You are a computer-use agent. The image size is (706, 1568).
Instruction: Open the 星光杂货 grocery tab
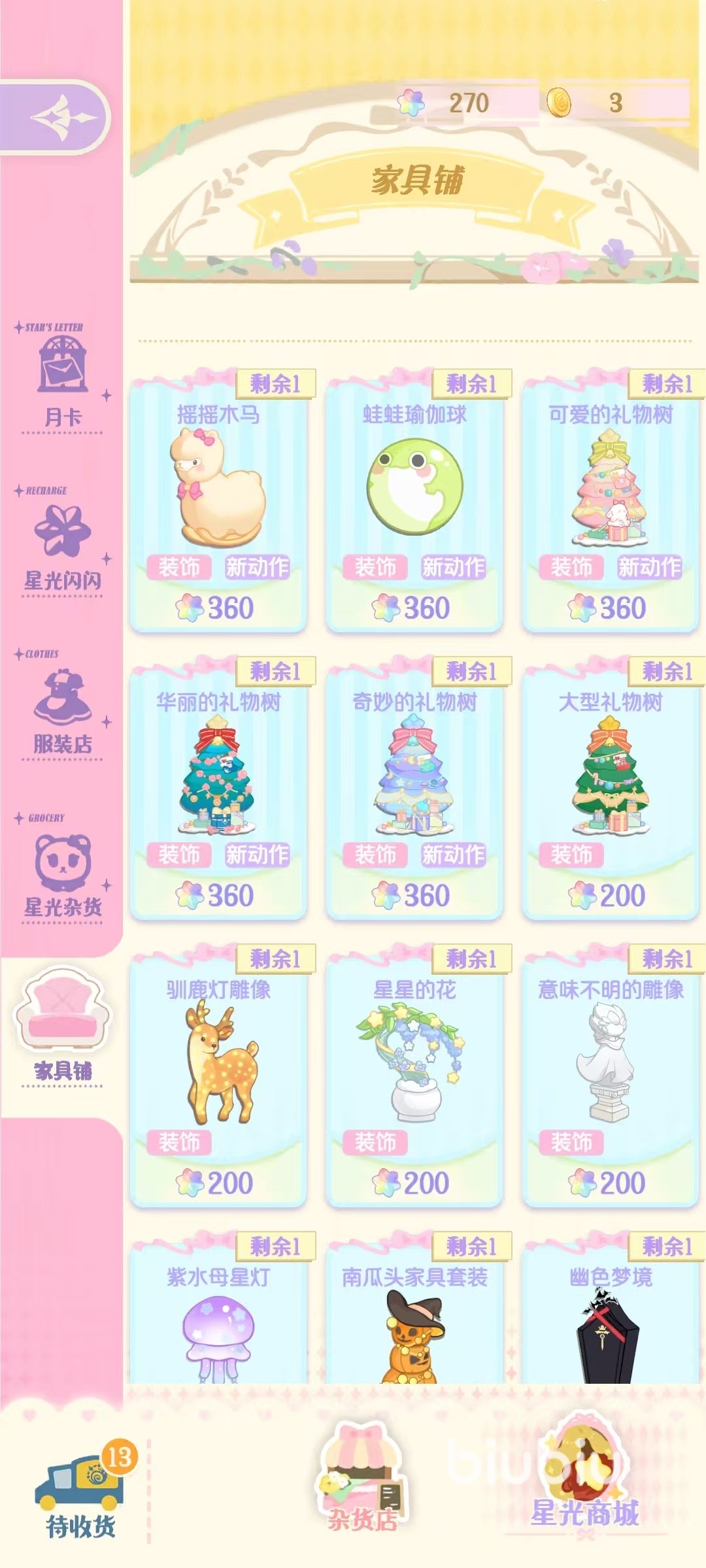coord(62,872)
